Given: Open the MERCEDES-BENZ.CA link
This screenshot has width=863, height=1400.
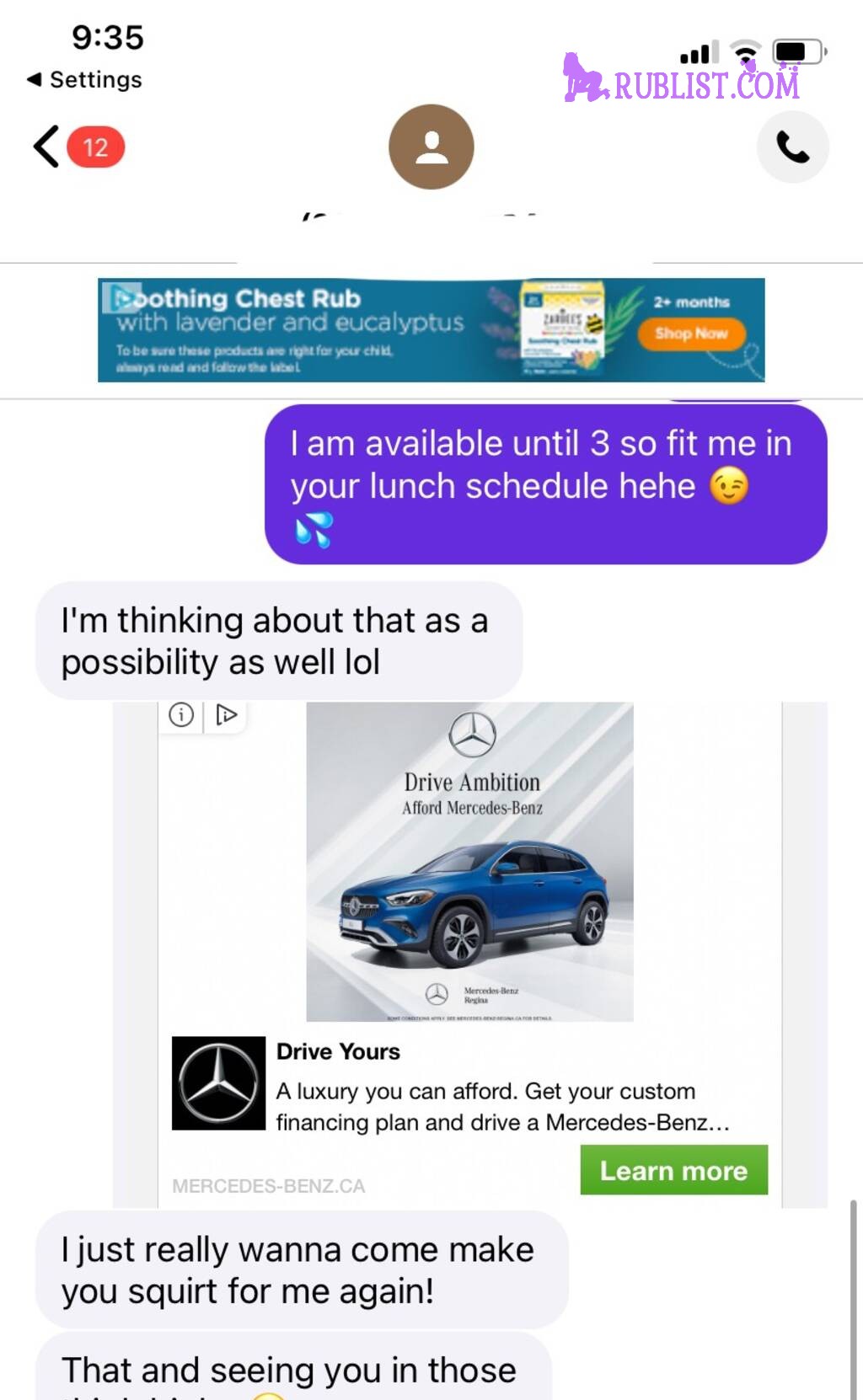Looking at the screenshot, I should point(268,1186).
